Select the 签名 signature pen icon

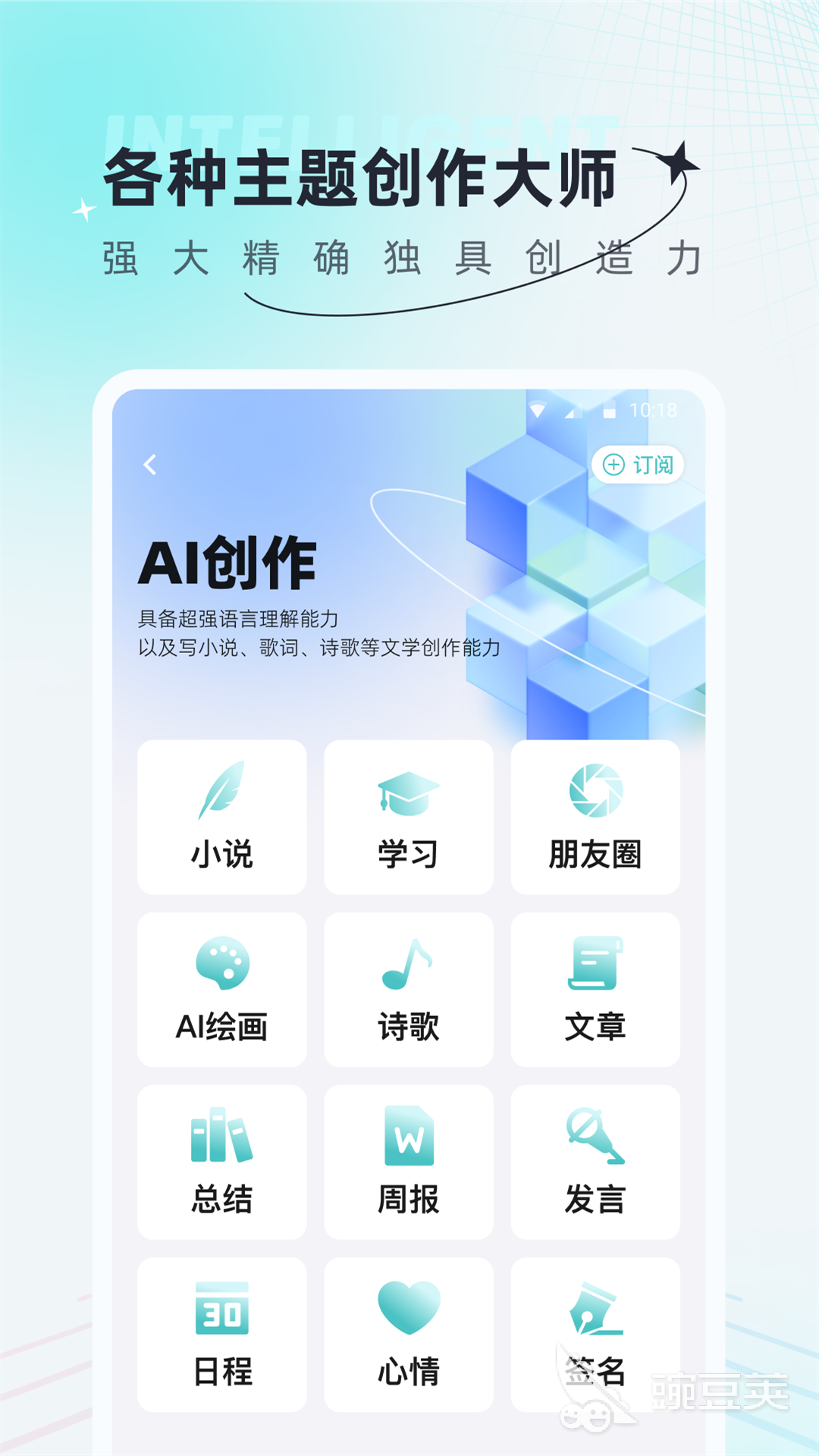595,1309
